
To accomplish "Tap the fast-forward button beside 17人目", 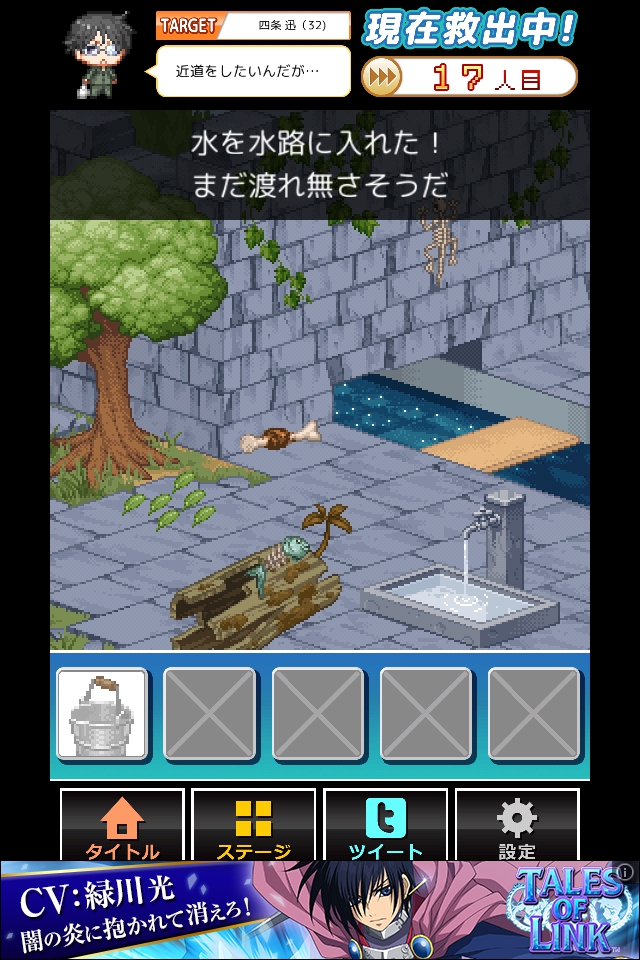I will [382, 77].
